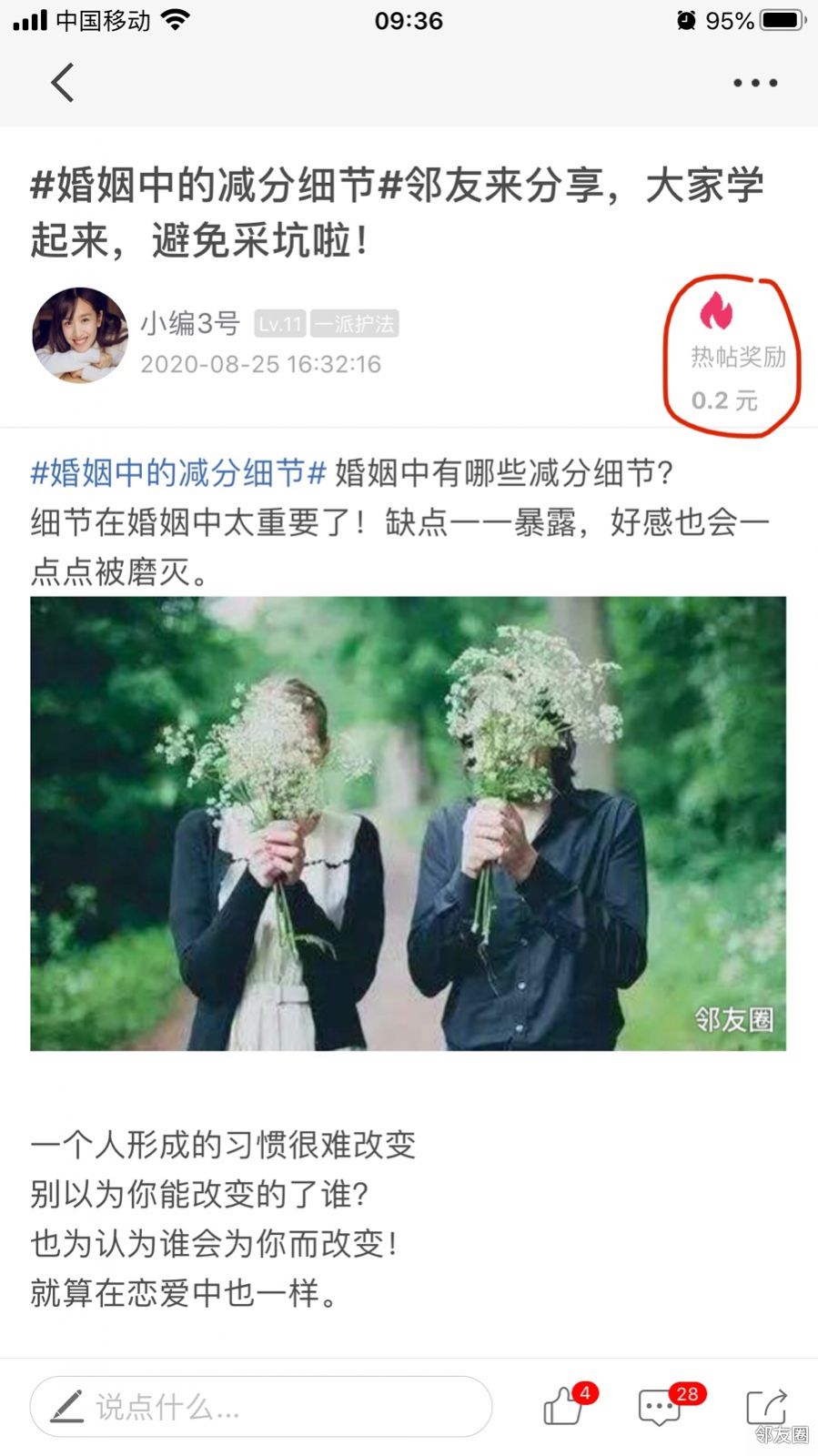Open the #婚姻中的减分细节# topic link
Viewport: 818px width, 1456px height.
178,473
